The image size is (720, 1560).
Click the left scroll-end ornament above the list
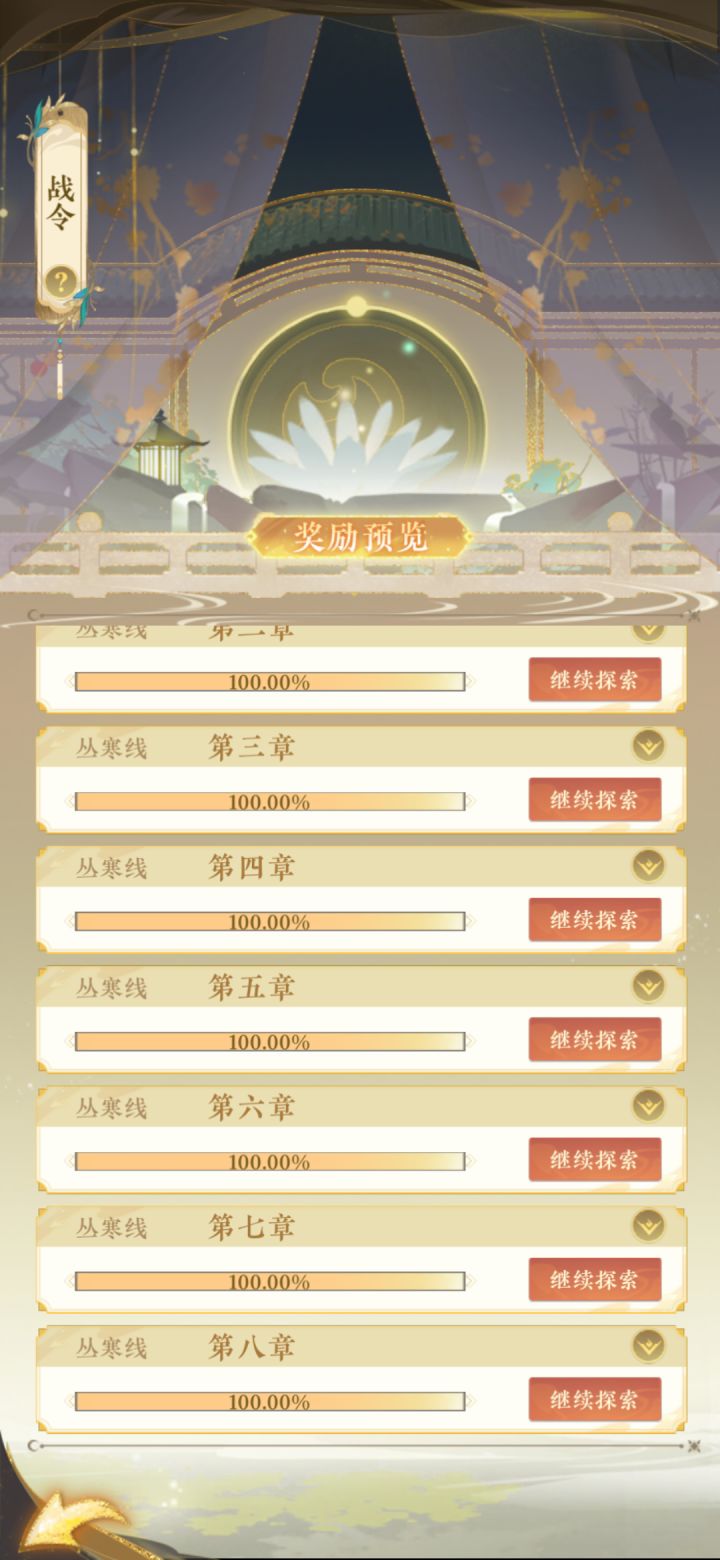(33, 615)
